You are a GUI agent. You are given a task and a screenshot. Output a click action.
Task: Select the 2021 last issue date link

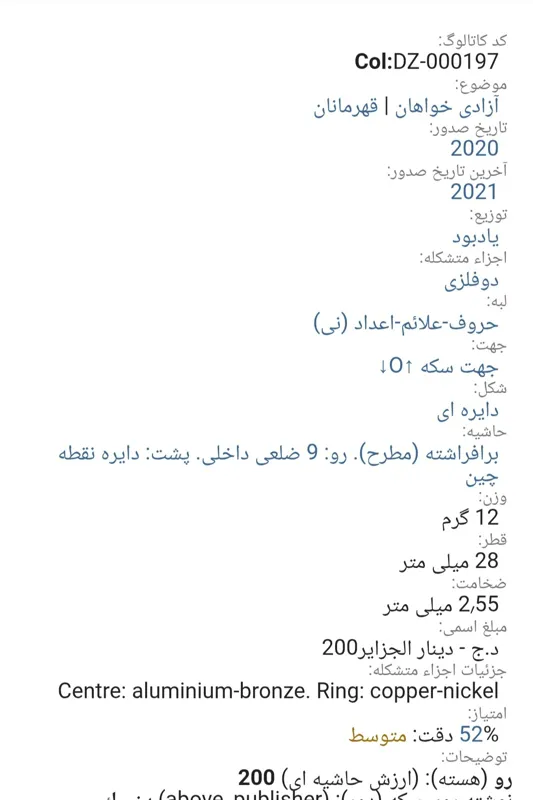pos(474,192)
